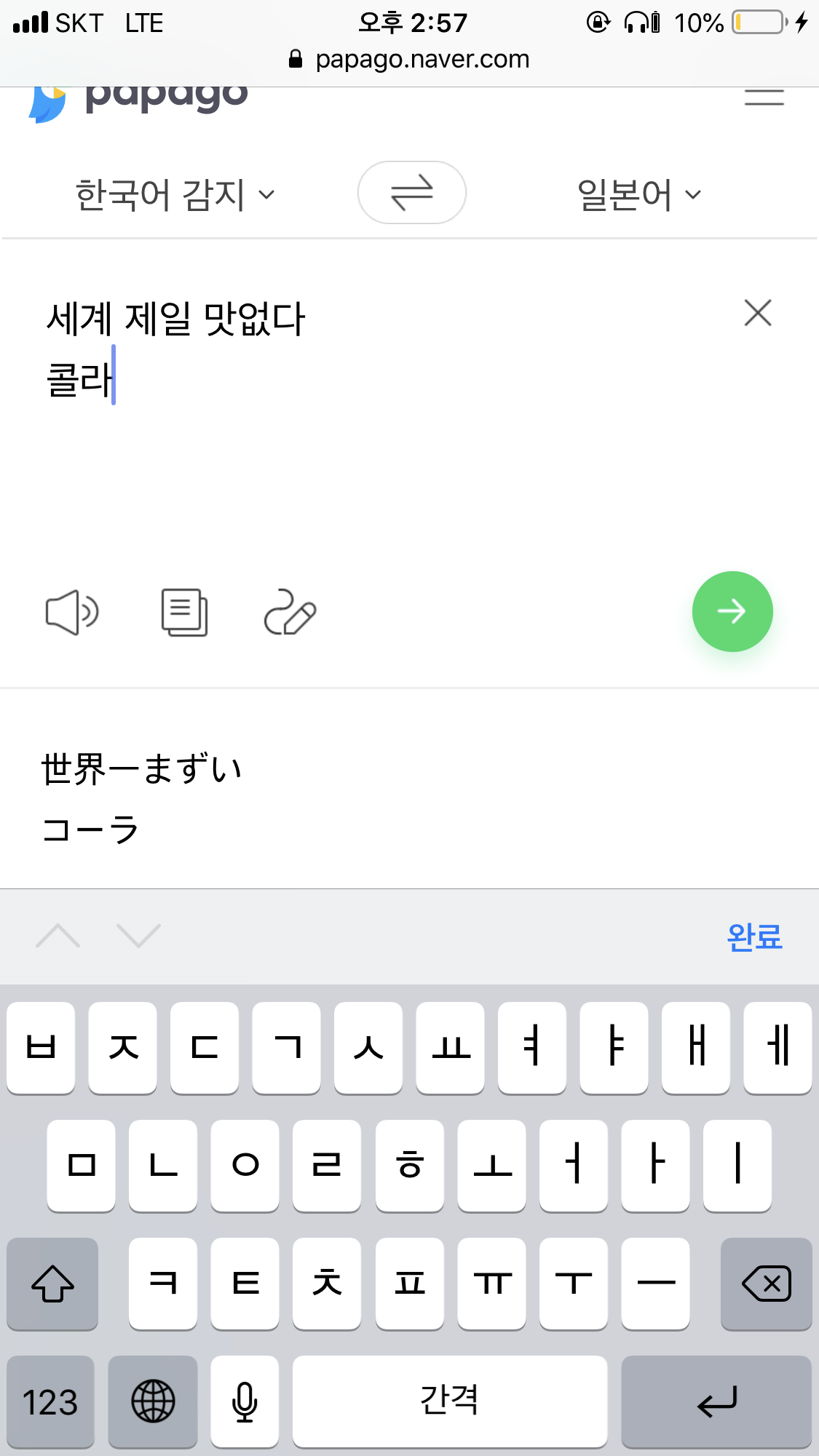The width and height of the screenshot is (819, 1456).
Task: Copy the source text
Action: 184,613
